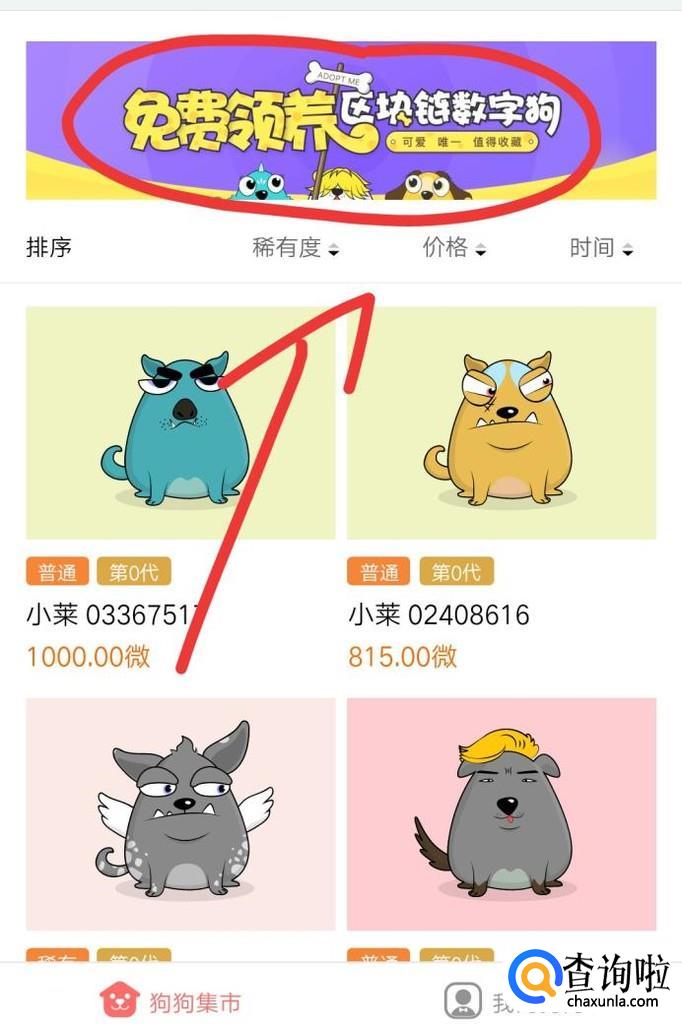
Task: Sort dogs by 价格
Action: click(x=454, y=248)
